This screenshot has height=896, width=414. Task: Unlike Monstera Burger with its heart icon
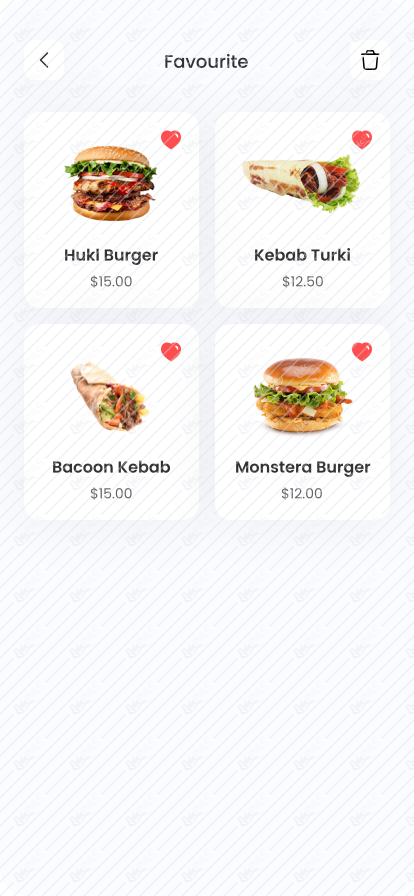click(362, 351)
